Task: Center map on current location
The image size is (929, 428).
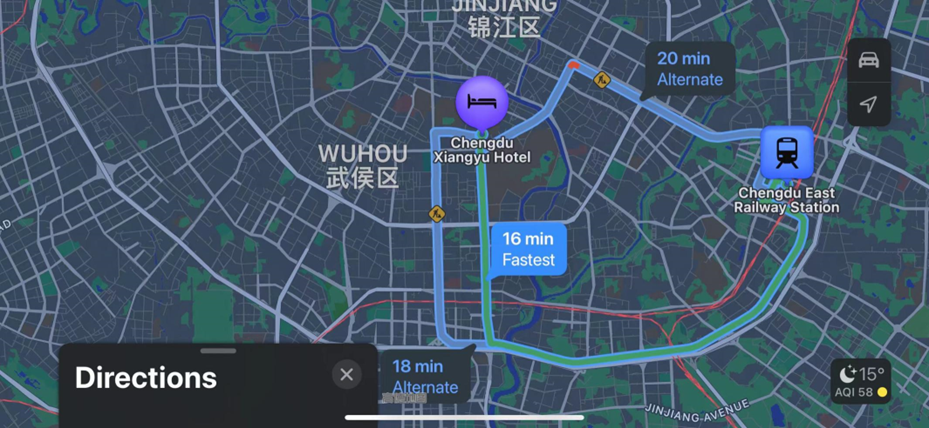Action: (868, 104)
